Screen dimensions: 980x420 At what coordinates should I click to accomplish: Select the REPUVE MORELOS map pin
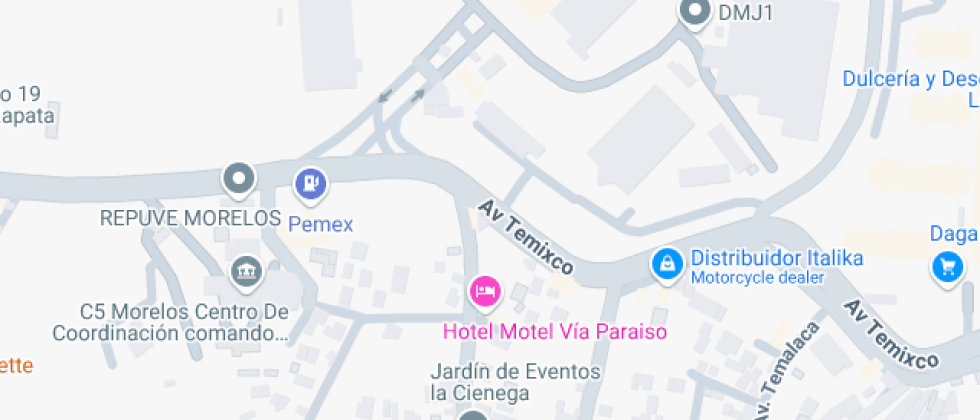click(x=239, y=180)
